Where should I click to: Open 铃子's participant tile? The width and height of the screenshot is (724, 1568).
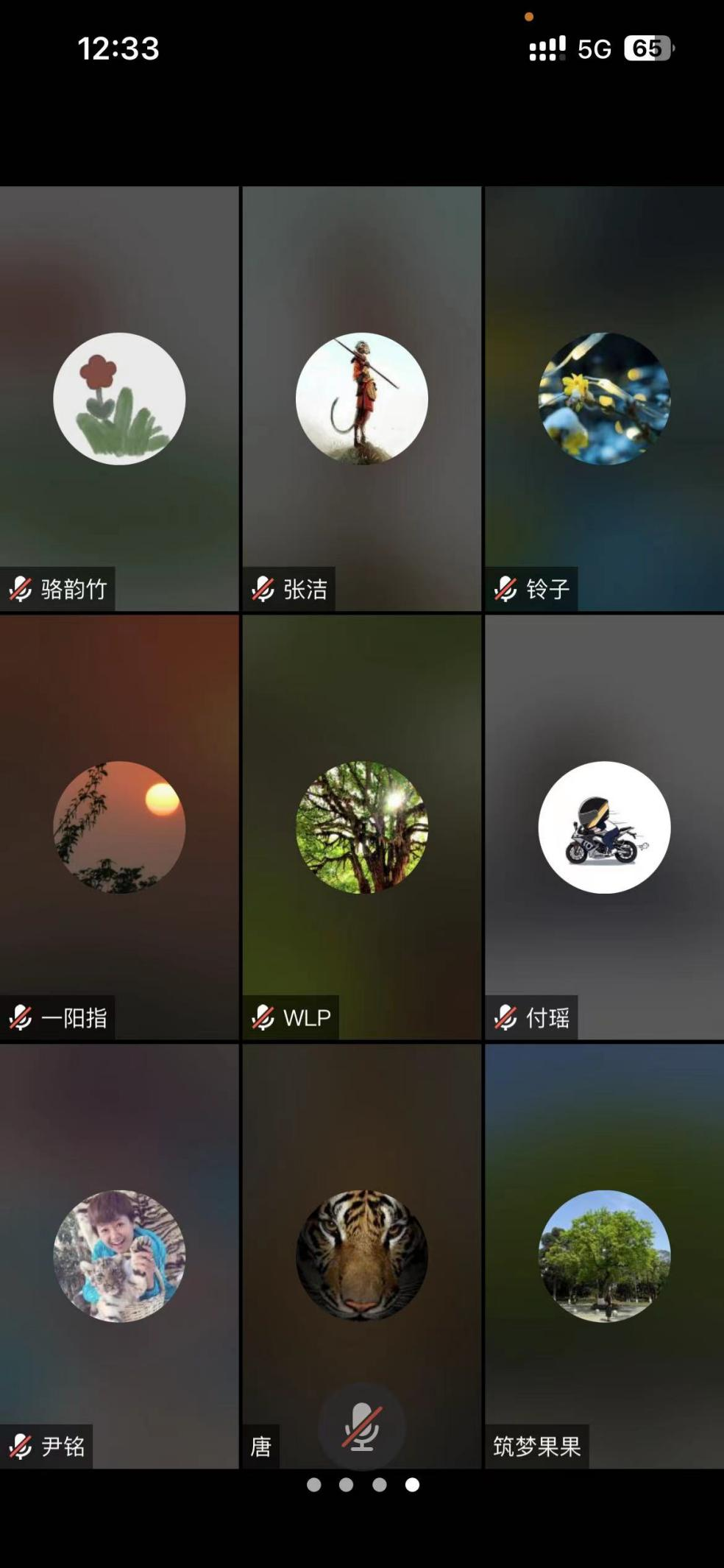[x=604, y=398]
